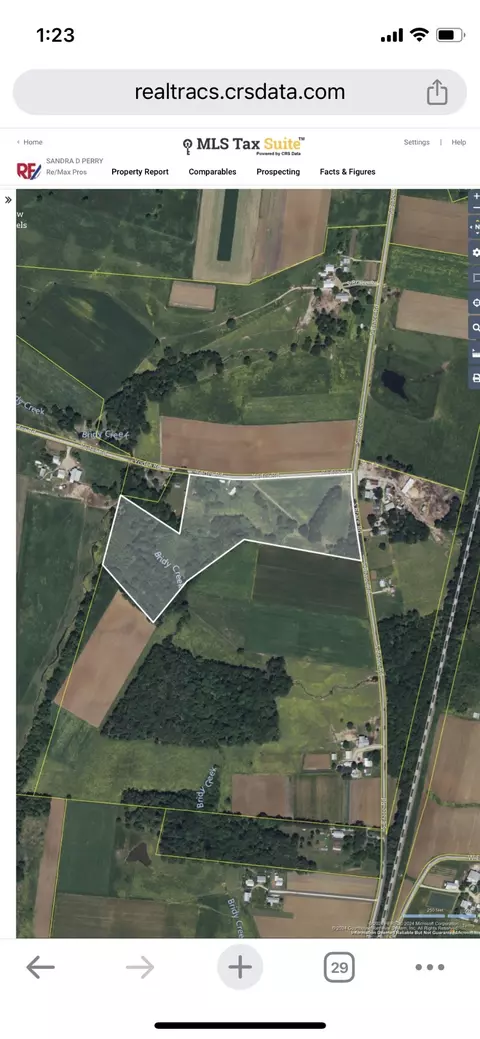Switch to Comparables tab
This screenshot has height=1039, width=480.
212,172
